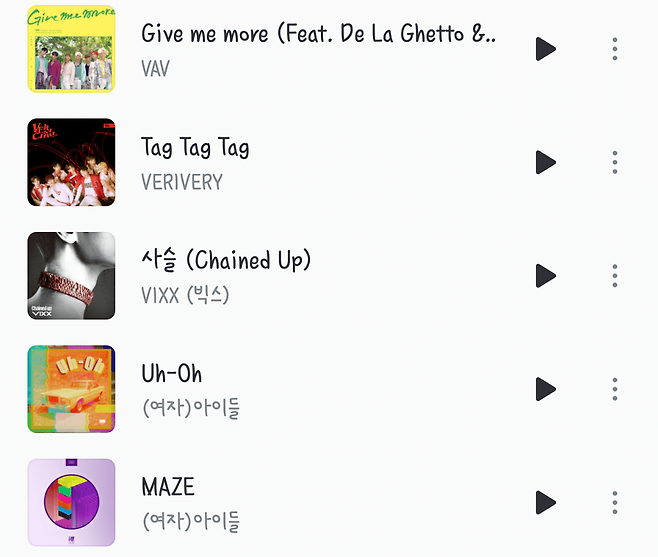Open more options for MAZE
The image size is (658, 557).
point(614,502)
